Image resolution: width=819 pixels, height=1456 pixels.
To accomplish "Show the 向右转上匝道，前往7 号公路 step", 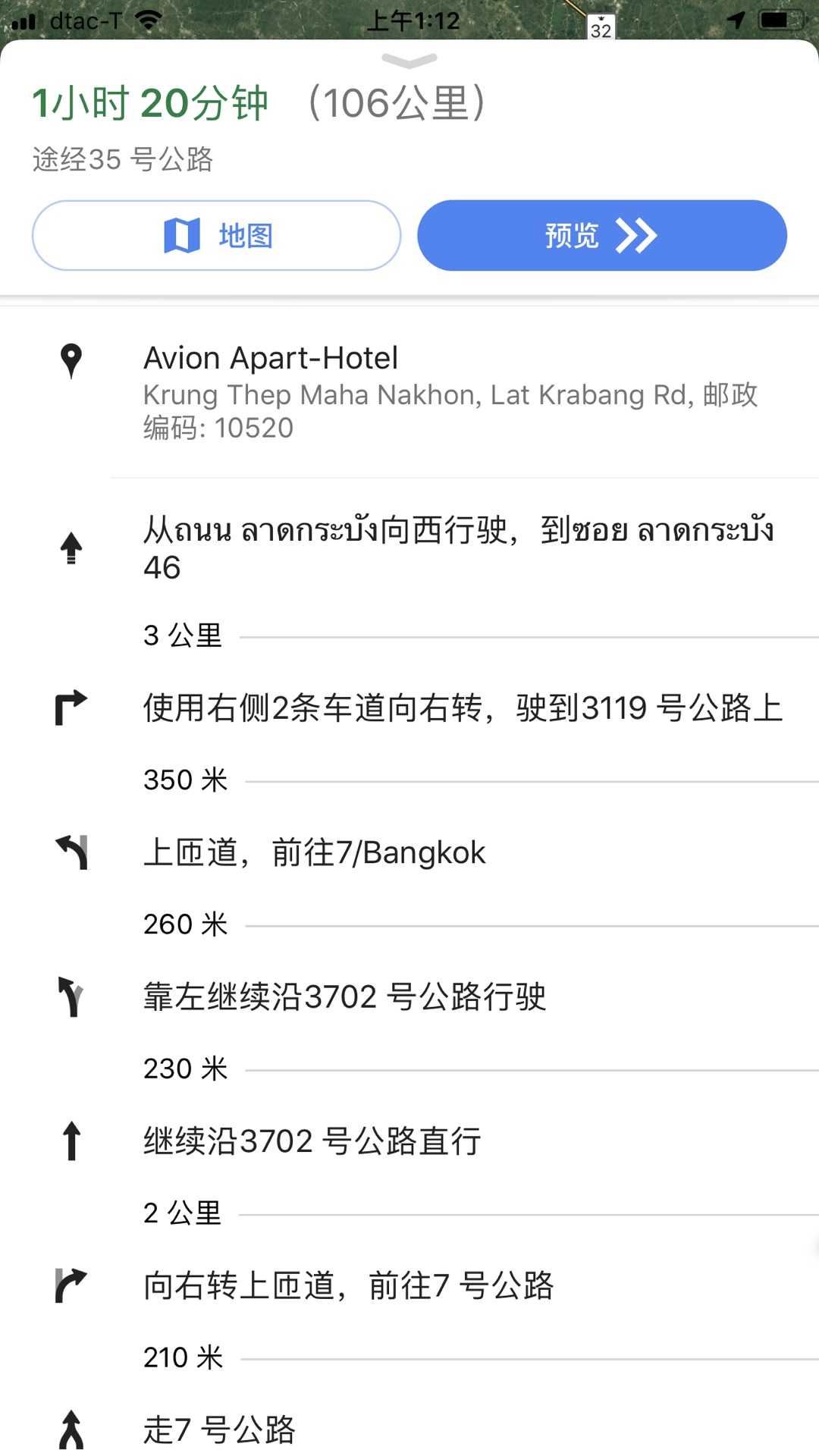I will click(349, 1285).
